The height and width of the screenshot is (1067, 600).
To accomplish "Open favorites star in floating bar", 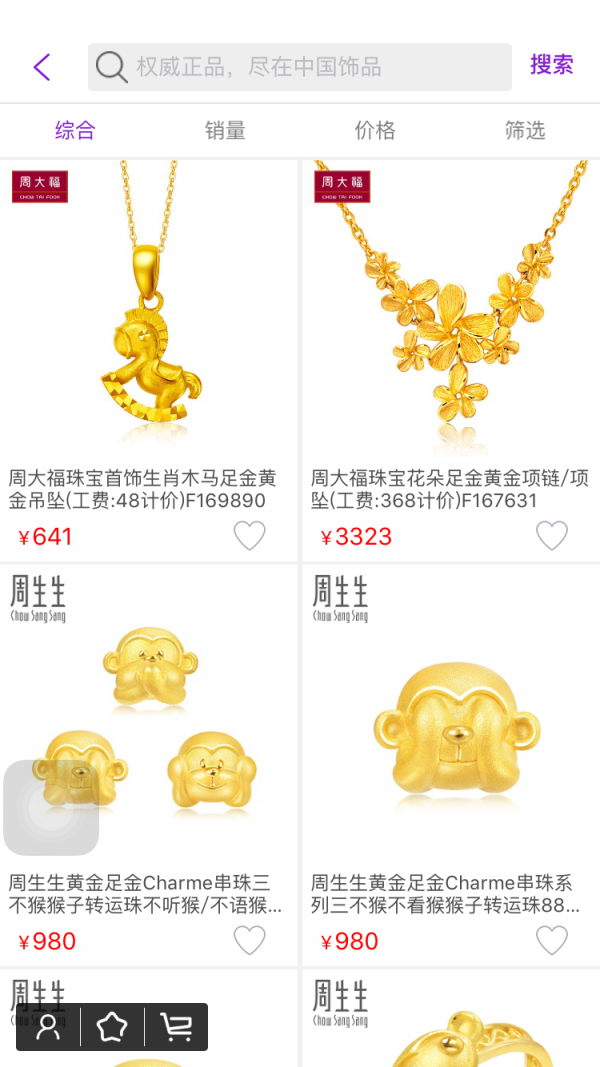I will [x=112, y=1027].
